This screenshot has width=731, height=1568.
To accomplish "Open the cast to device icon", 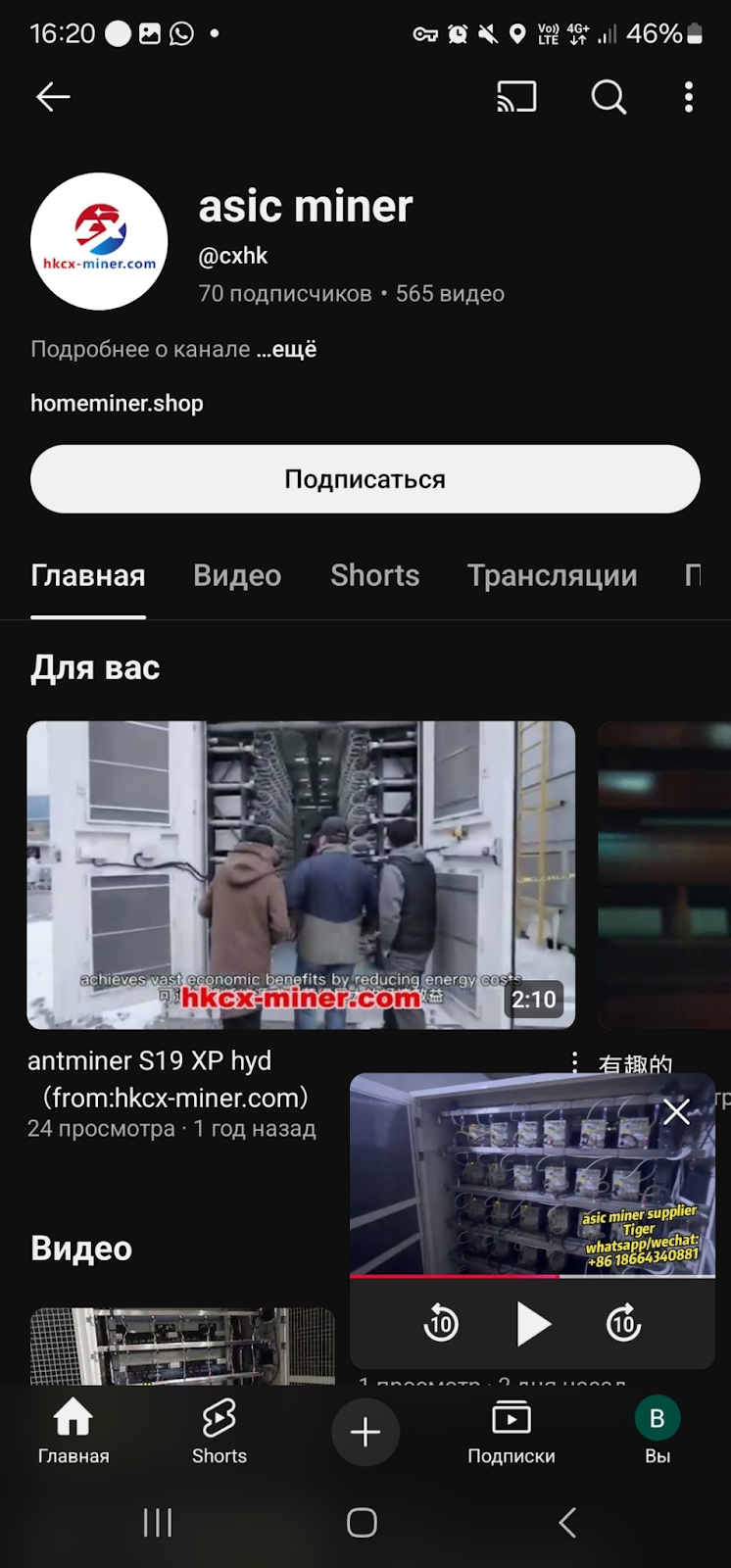I will tap(516, 96).
